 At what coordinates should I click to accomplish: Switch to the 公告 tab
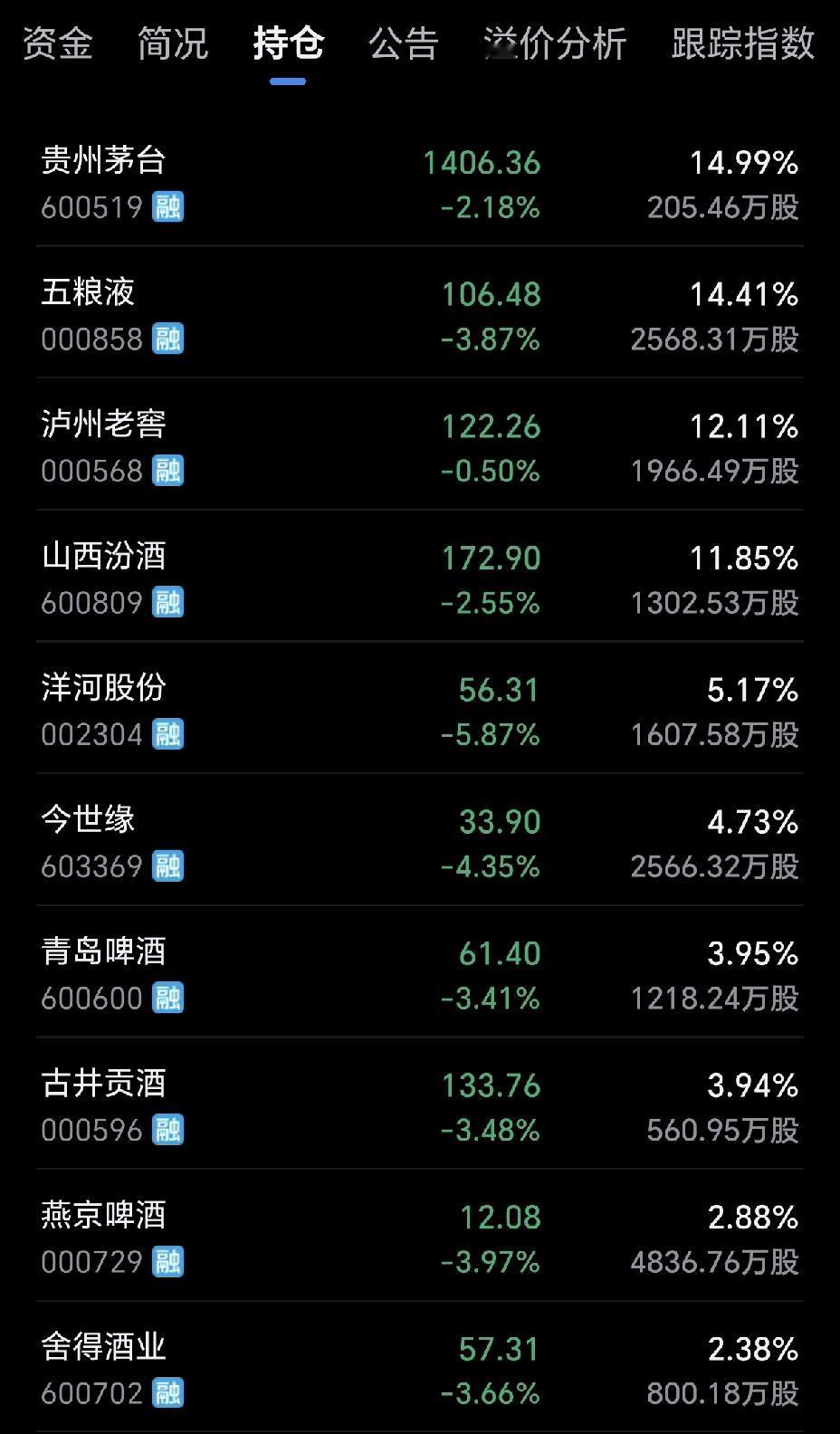[402, 43]
